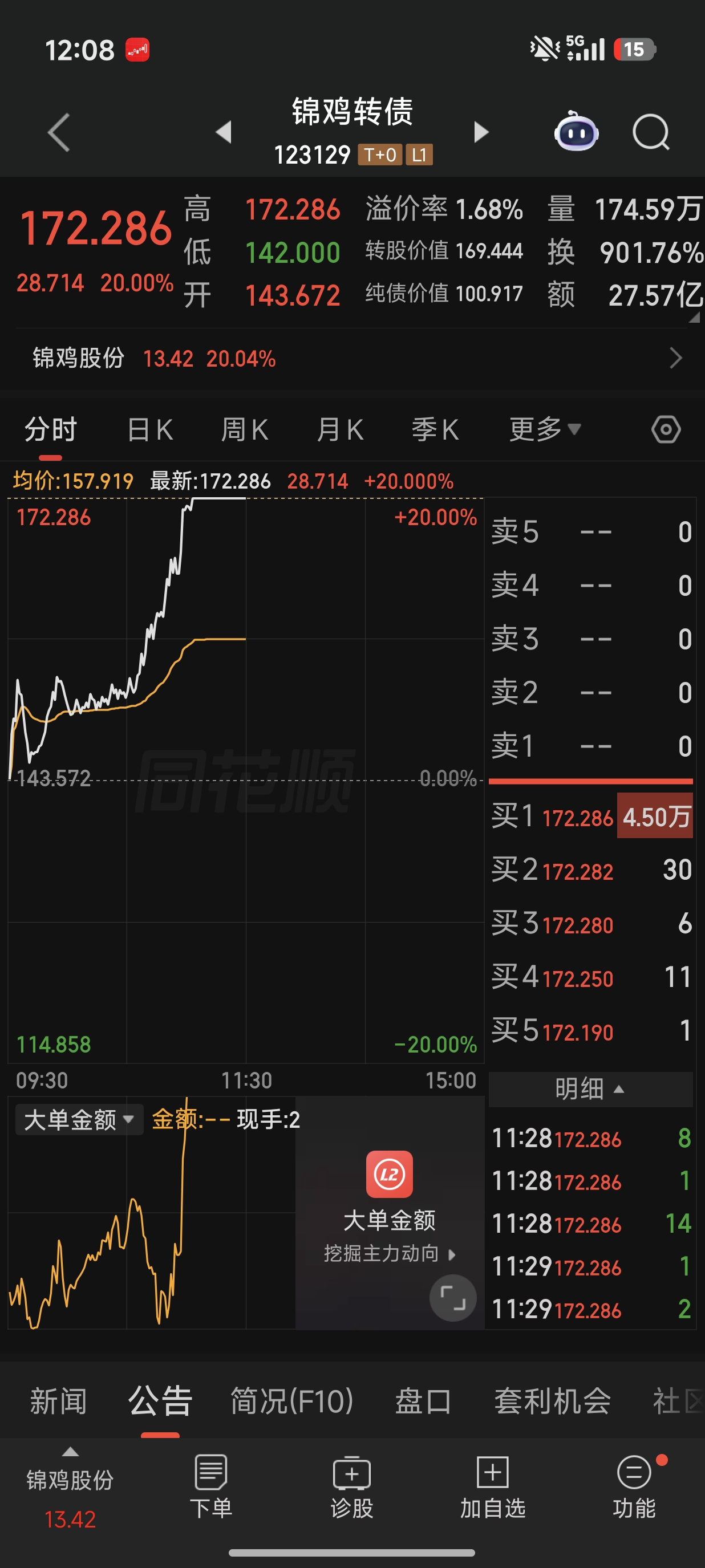Image resolution: width=705 pixels, height=1568 pixels.
Task: Switch to the 简况(F10) tab
Action: (291, 1401)
